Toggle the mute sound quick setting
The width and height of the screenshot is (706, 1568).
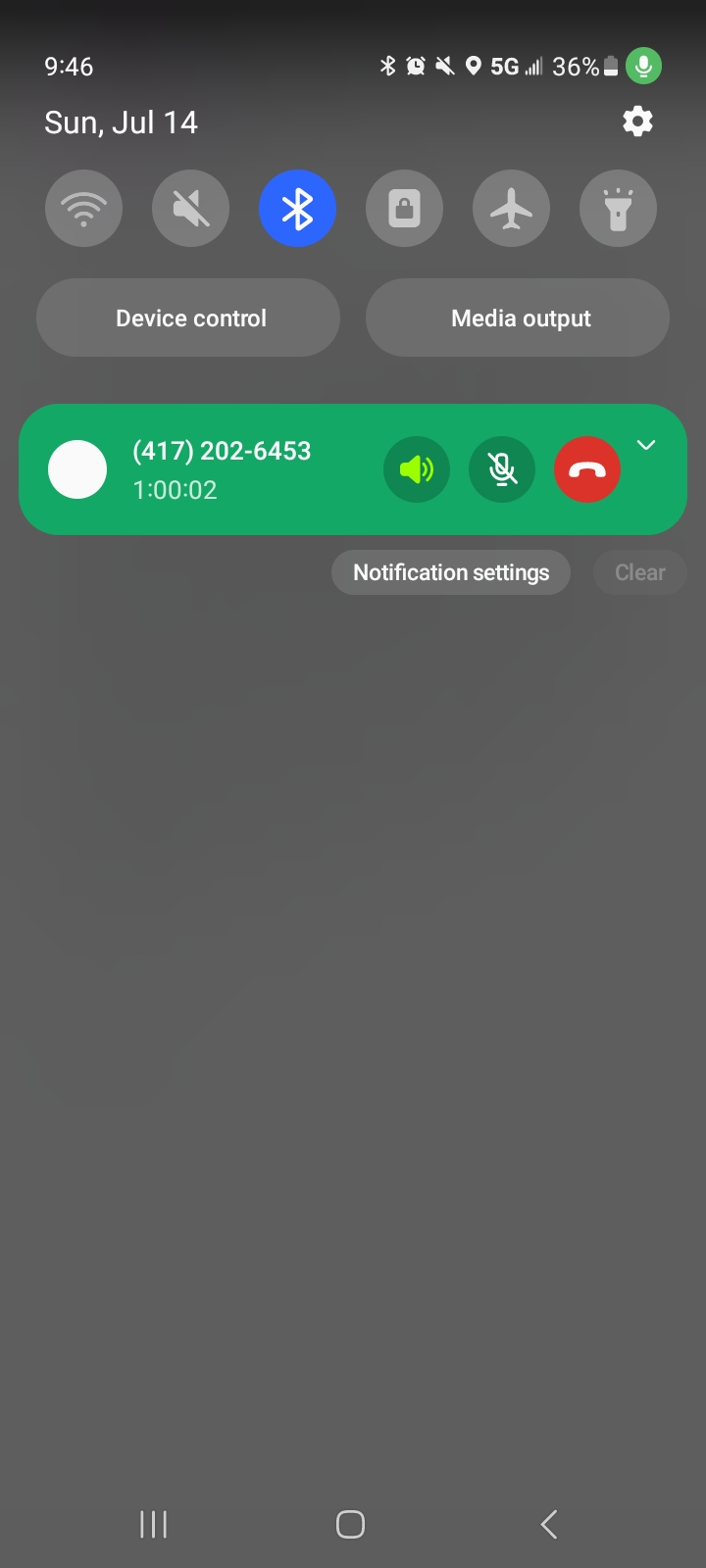190,209
